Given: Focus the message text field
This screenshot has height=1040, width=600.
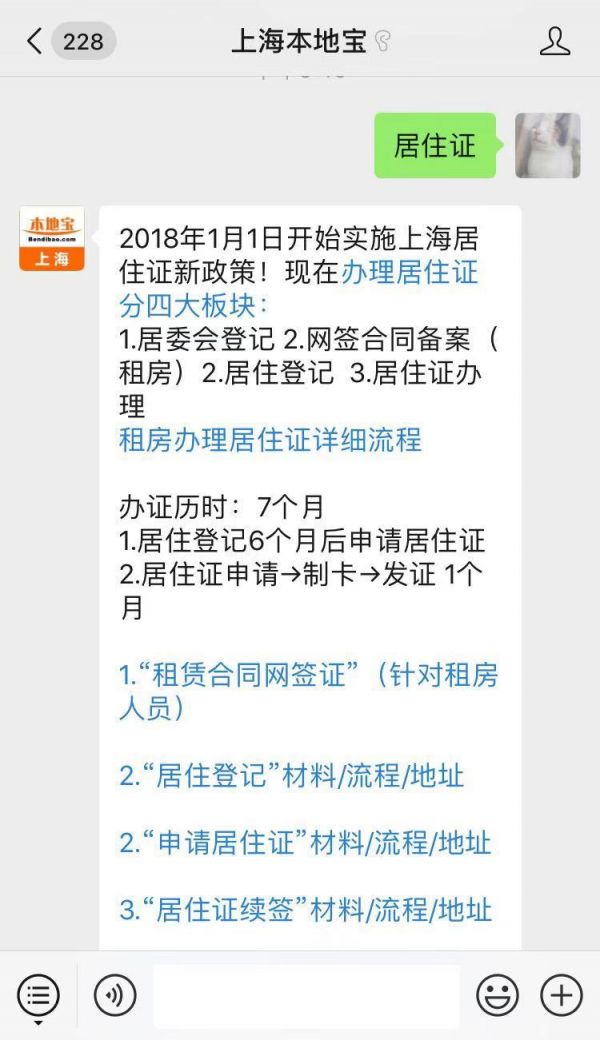Looking at the screenshot, I should pyautogui.click(x=305, y=996).
